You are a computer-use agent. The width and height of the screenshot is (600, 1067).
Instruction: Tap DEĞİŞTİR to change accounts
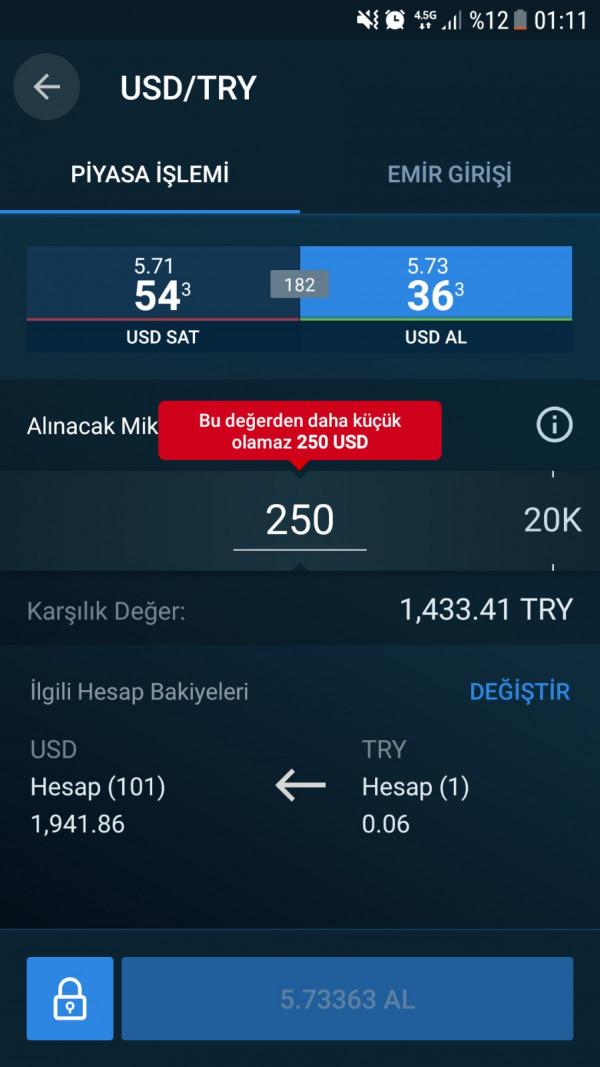pos(520,691)
